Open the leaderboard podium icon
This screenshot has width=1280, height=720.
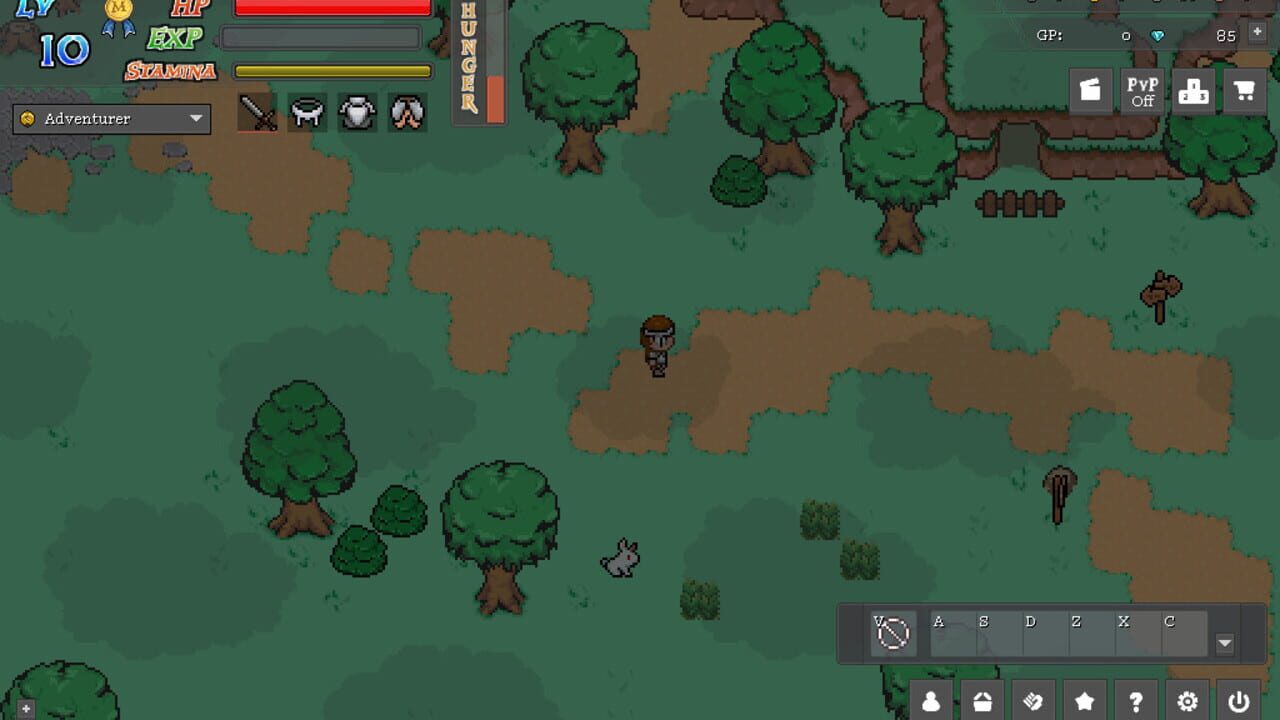point(1193,92)
